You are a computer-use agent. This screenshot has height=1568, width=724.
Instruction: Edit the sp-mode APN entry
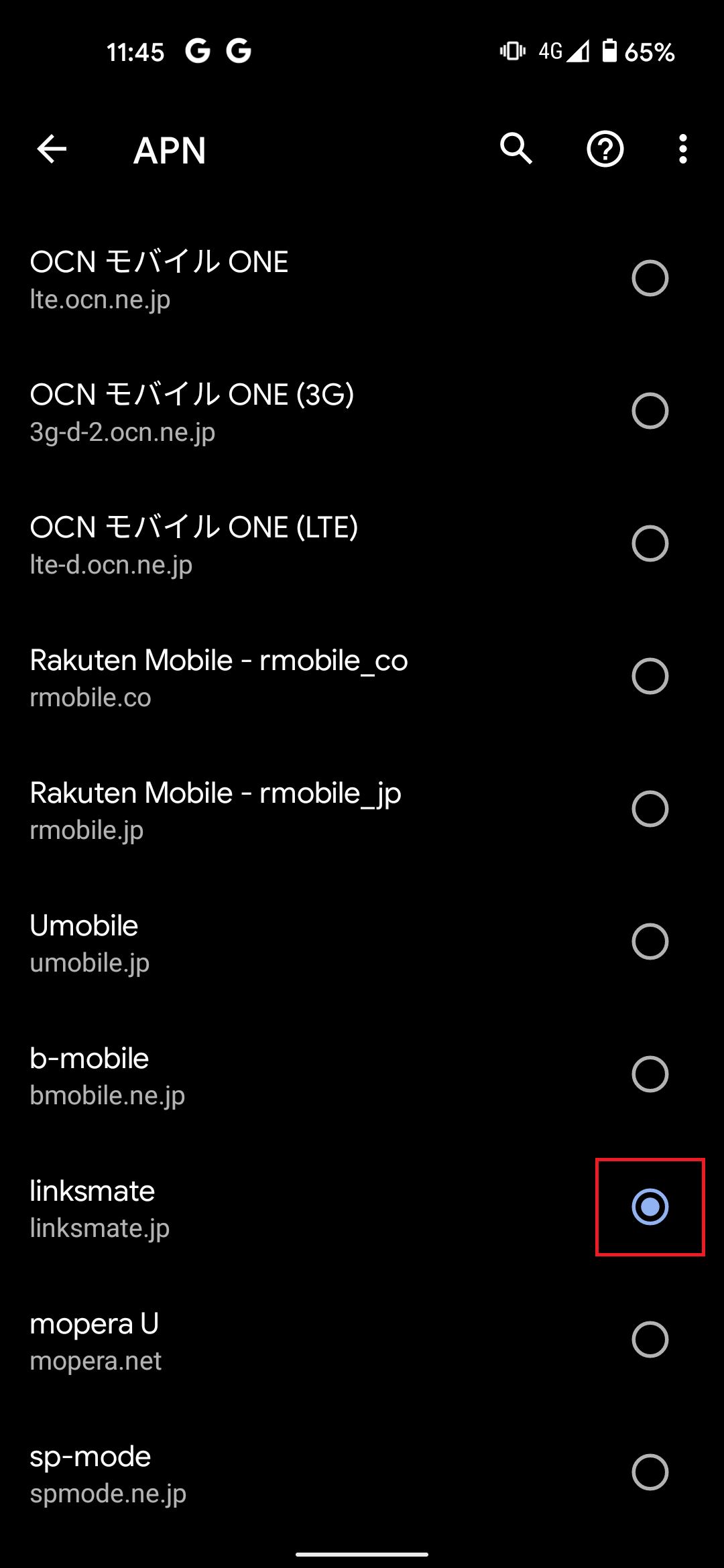point(107,1472)
